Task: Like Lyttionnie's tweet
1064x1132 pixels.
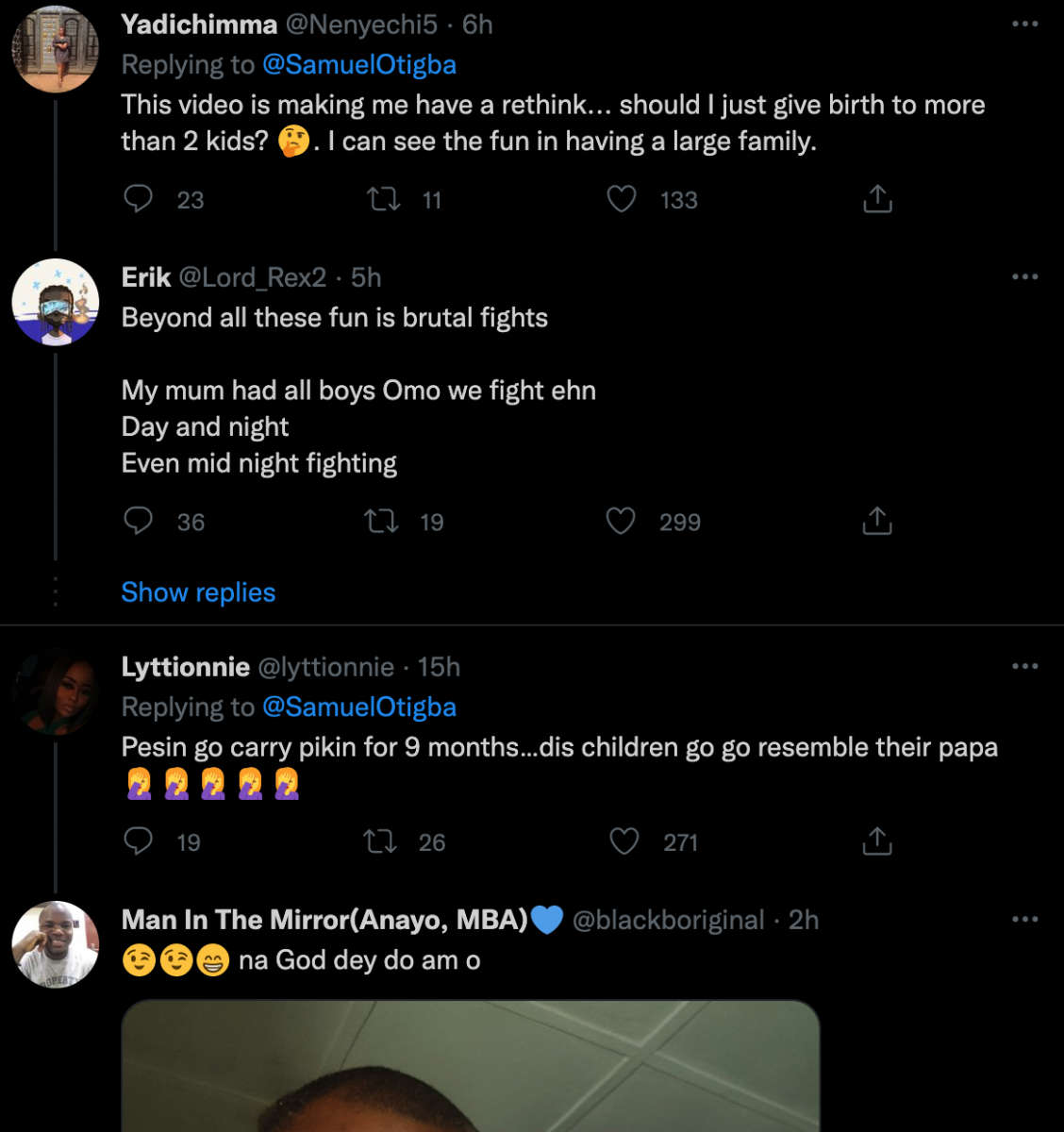Action: (x=623, y=841)
